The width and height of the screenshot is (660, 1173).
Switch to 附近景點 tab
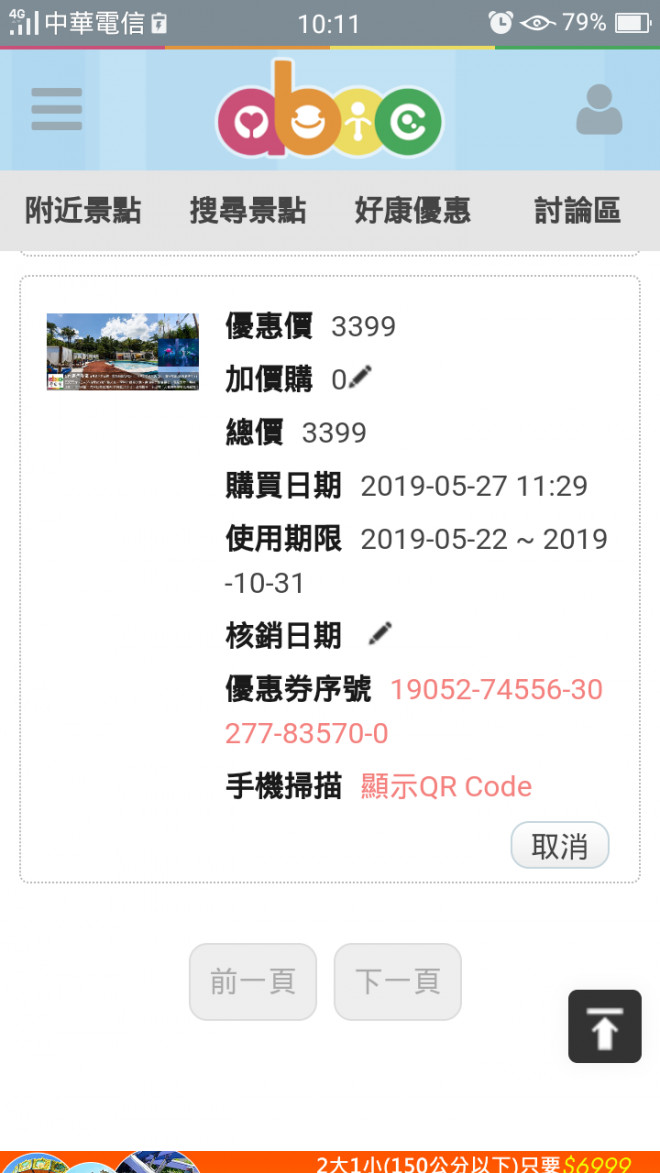pos(83,211)
